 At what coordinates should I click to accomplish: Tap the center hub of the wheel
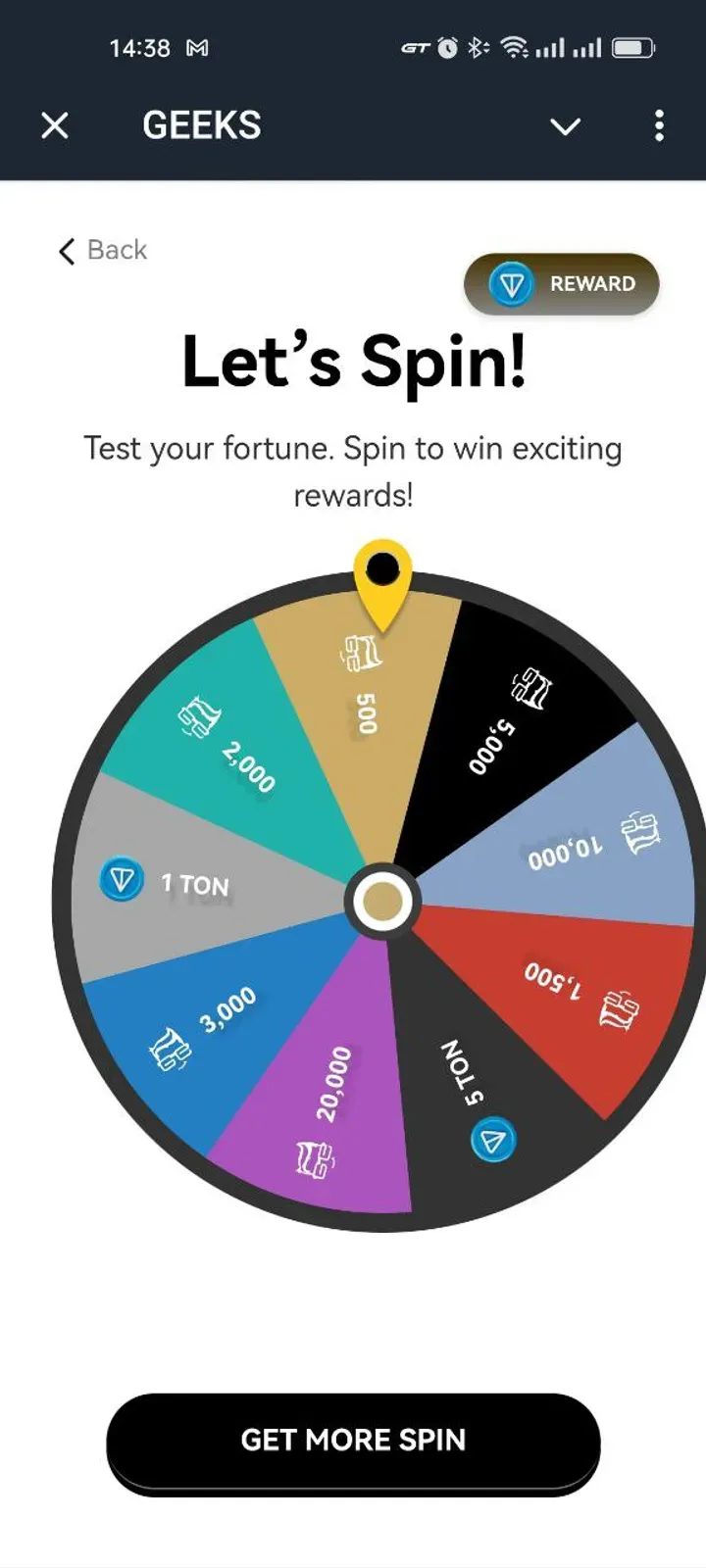[382, 902]
